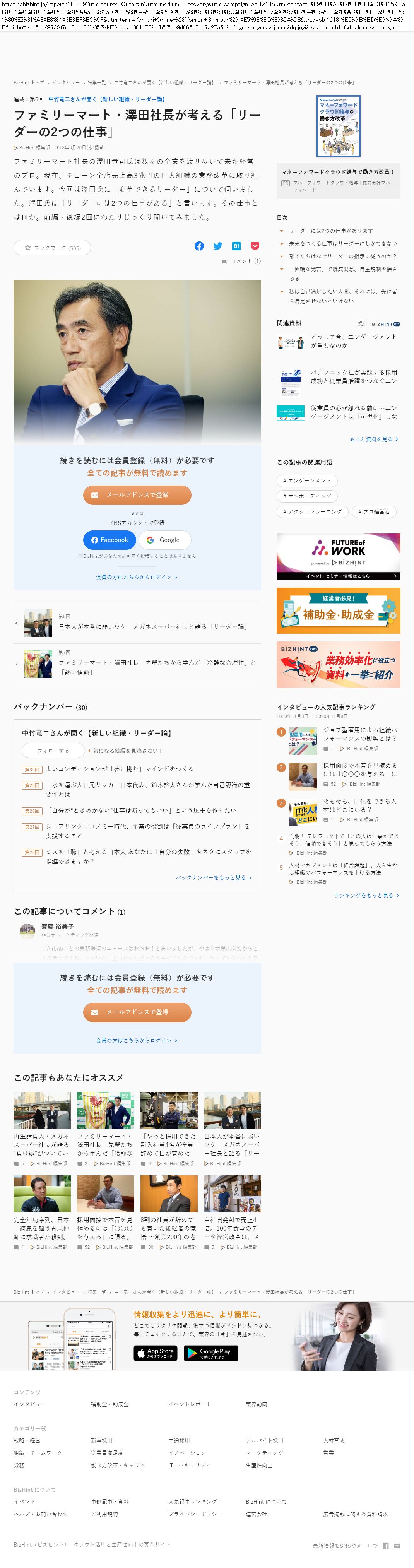Download from the App Store badge
The height and width of the screenshot is (1568, 414).
coord(155,1353)
